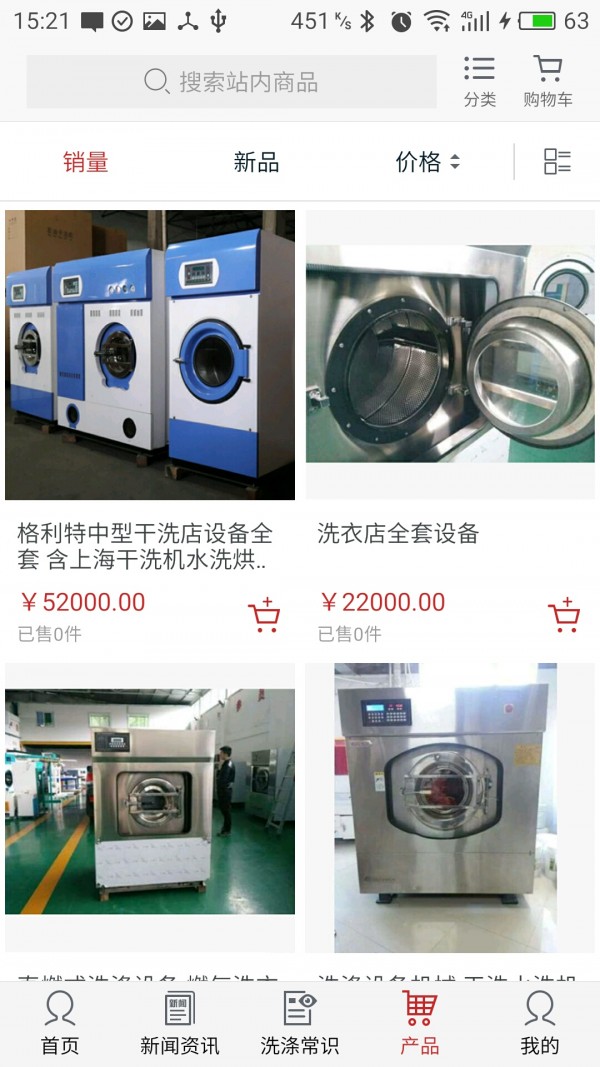Switch to the 洗涤常识 tab
Viewport: 600px width, 1067px height.
click(300, 1023)
